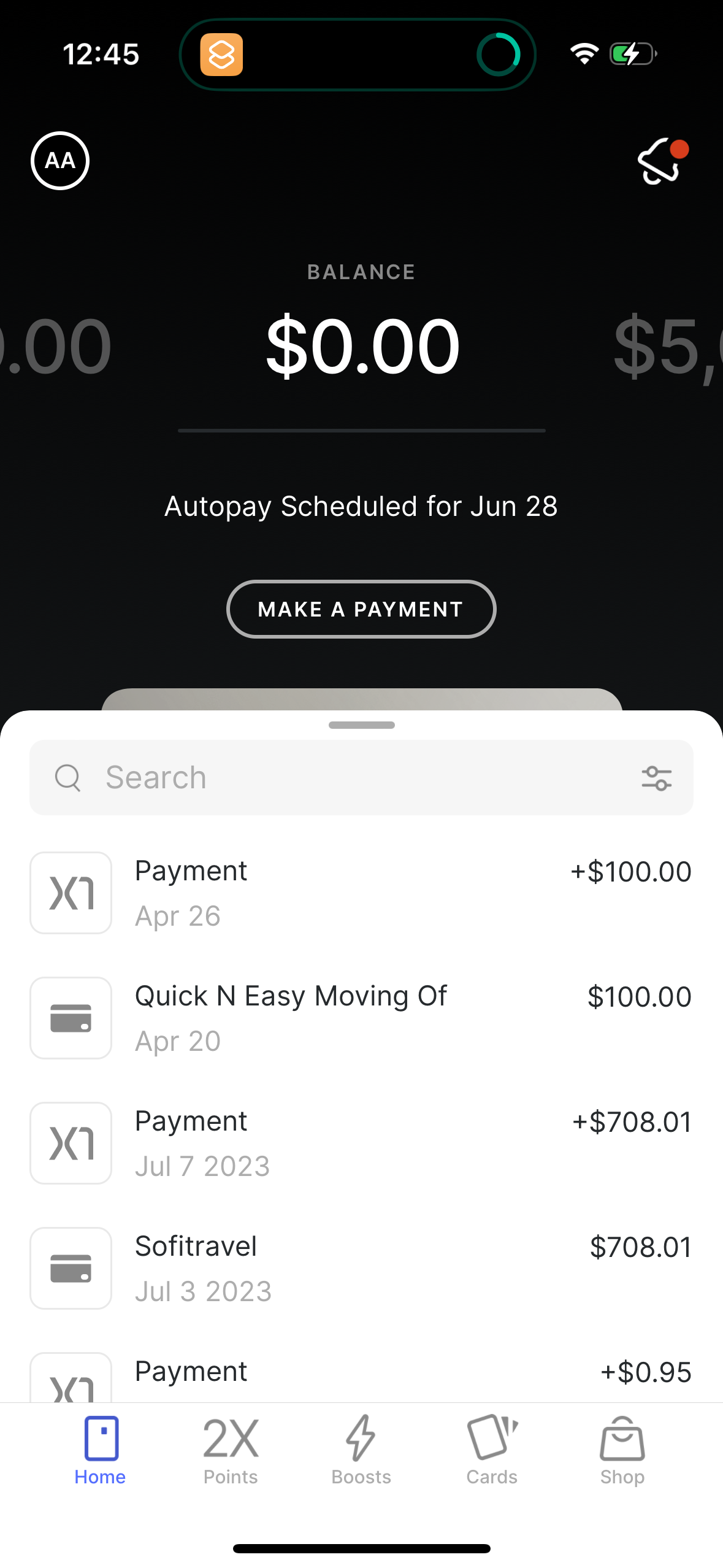
Task: Open transaction filter options icon
Action: pos(656,777)
